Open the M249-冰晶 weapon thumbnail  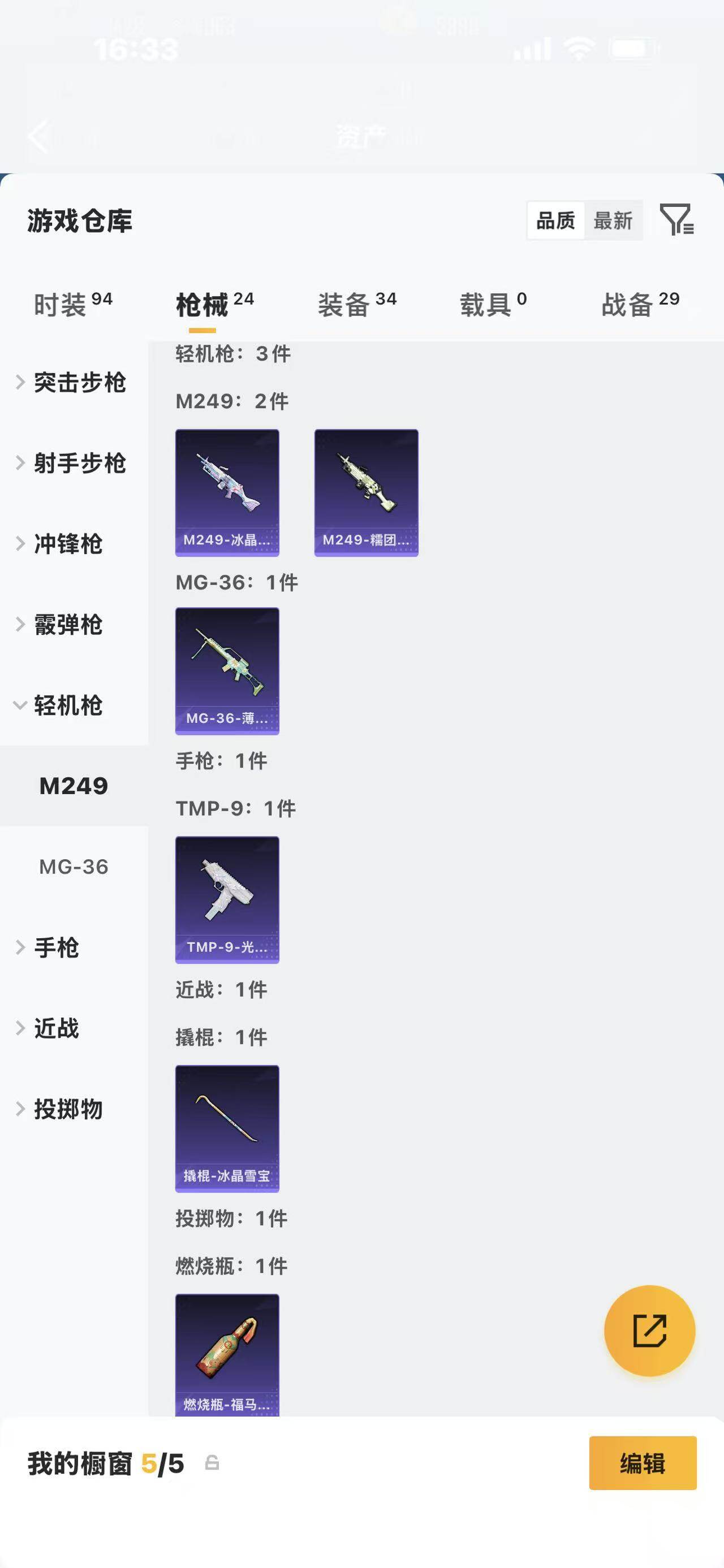pos(227,492)
